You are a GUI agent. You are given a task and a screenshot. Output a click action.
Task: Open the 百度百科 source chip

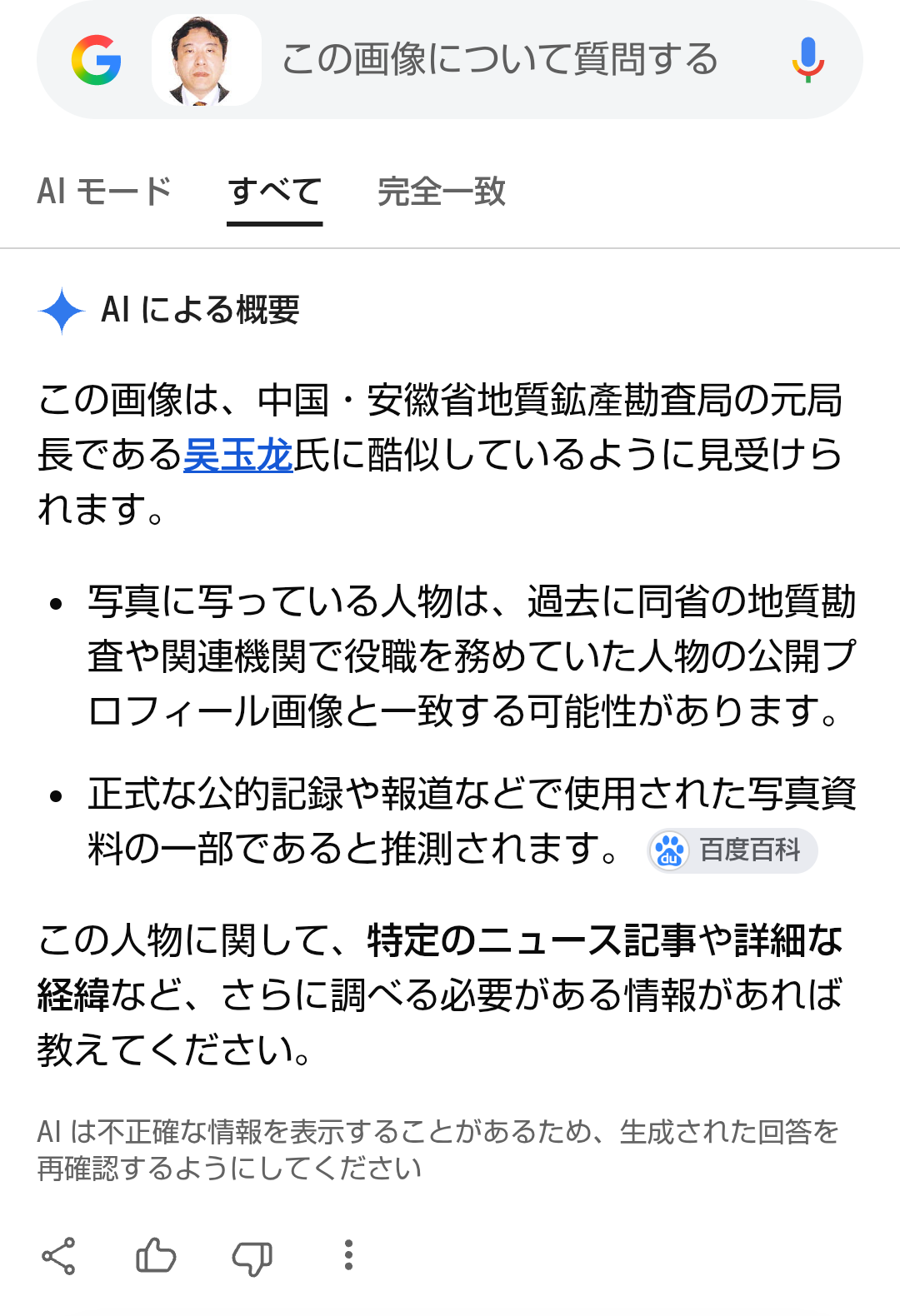[732, 850]
